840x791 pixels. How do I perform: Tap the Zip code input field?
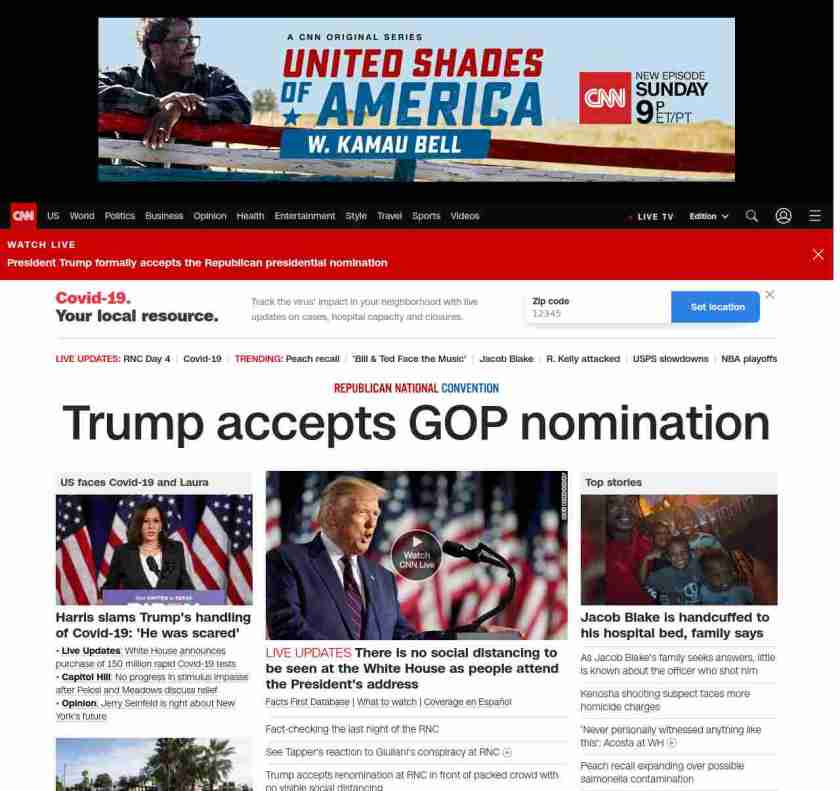597,313
